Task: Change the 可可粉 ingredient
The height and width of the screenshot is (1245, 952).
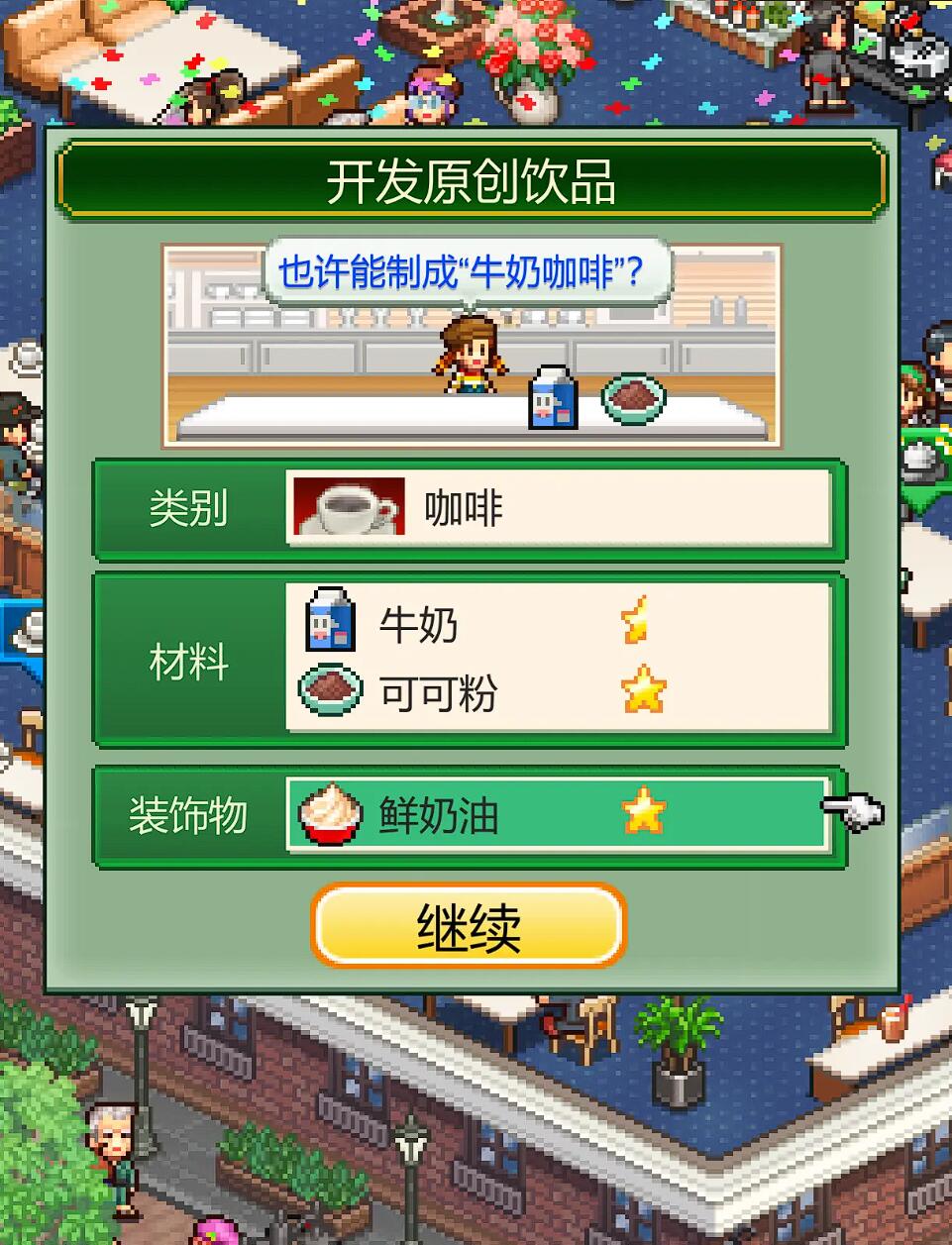Action: 558,693
